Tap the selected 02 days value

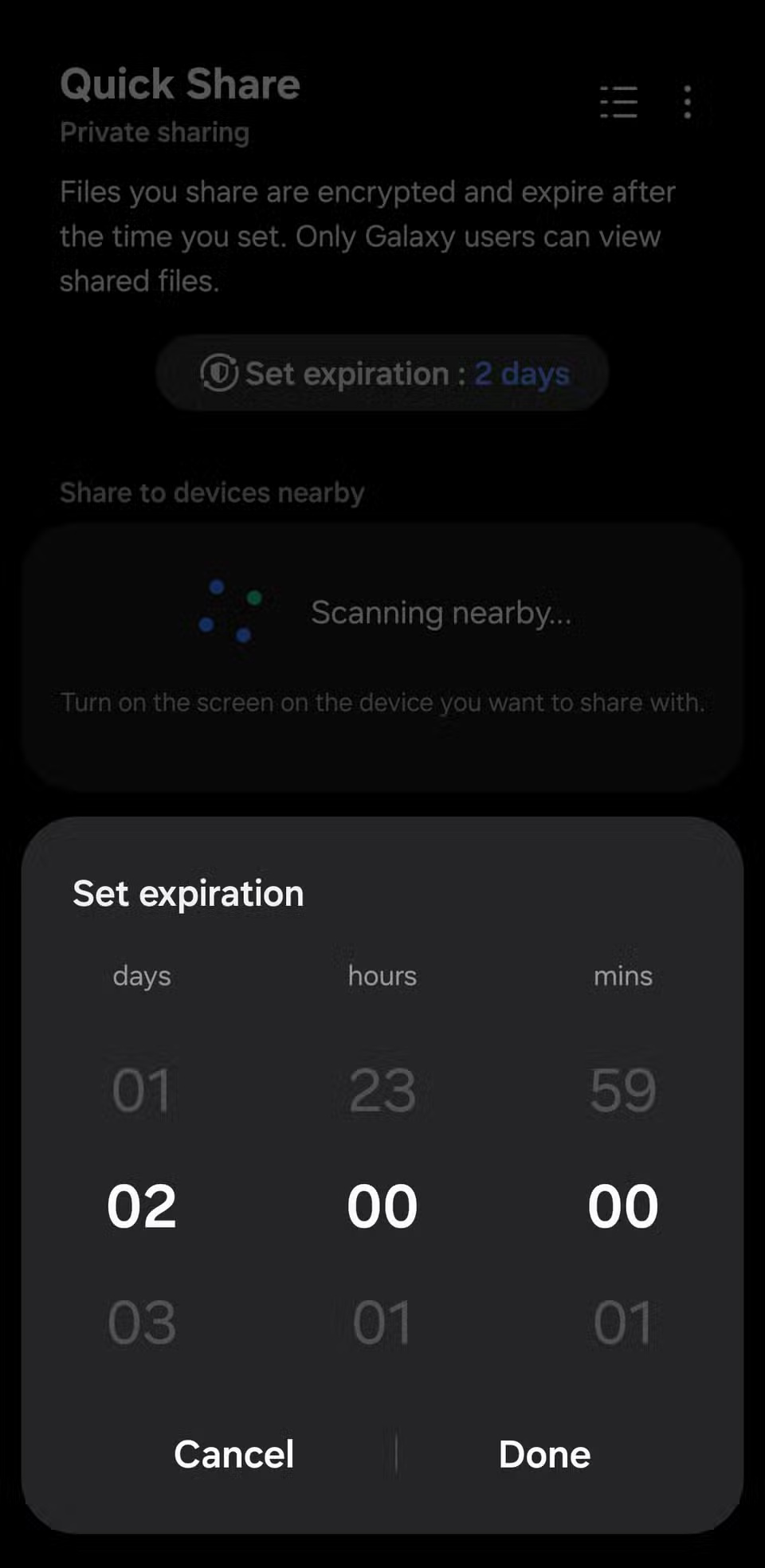click(142, 1206)
